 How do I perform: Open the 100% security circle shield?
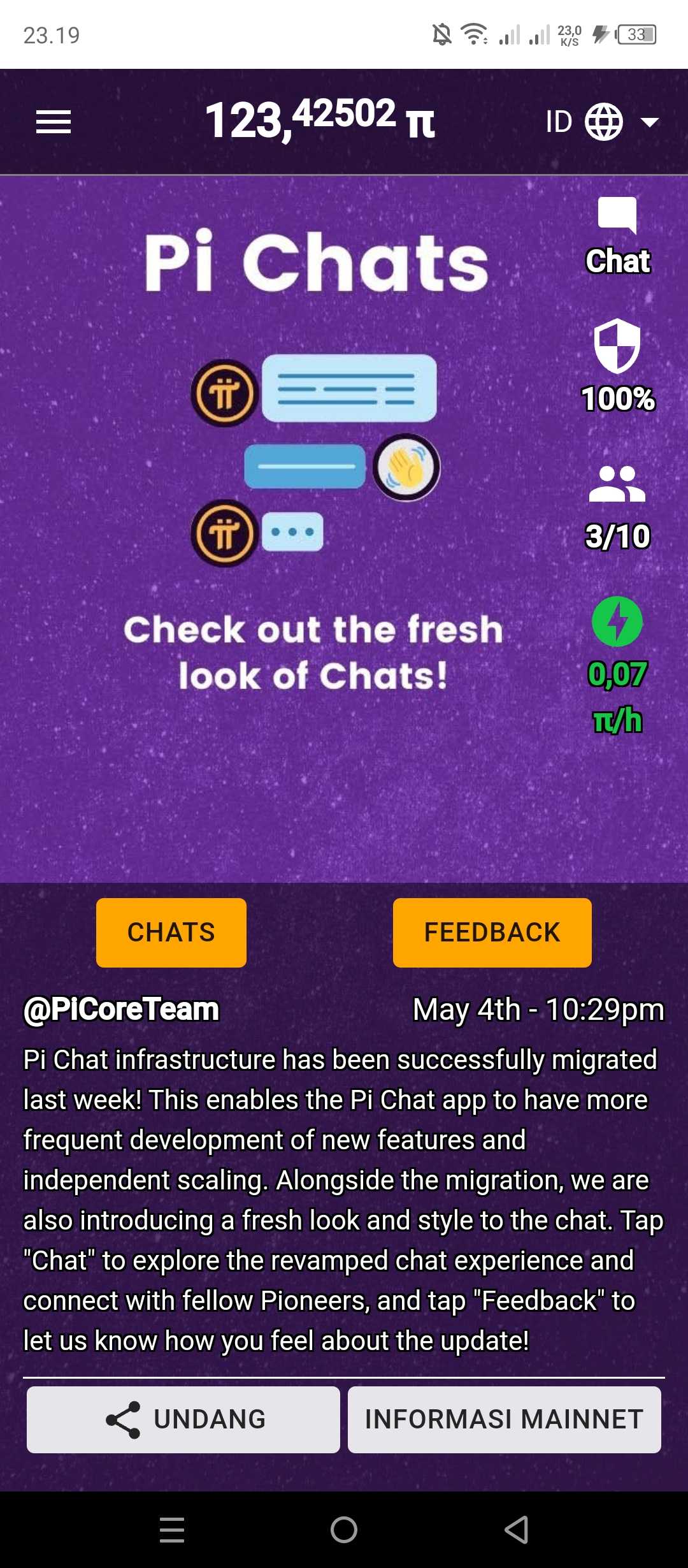click(617, 346)
